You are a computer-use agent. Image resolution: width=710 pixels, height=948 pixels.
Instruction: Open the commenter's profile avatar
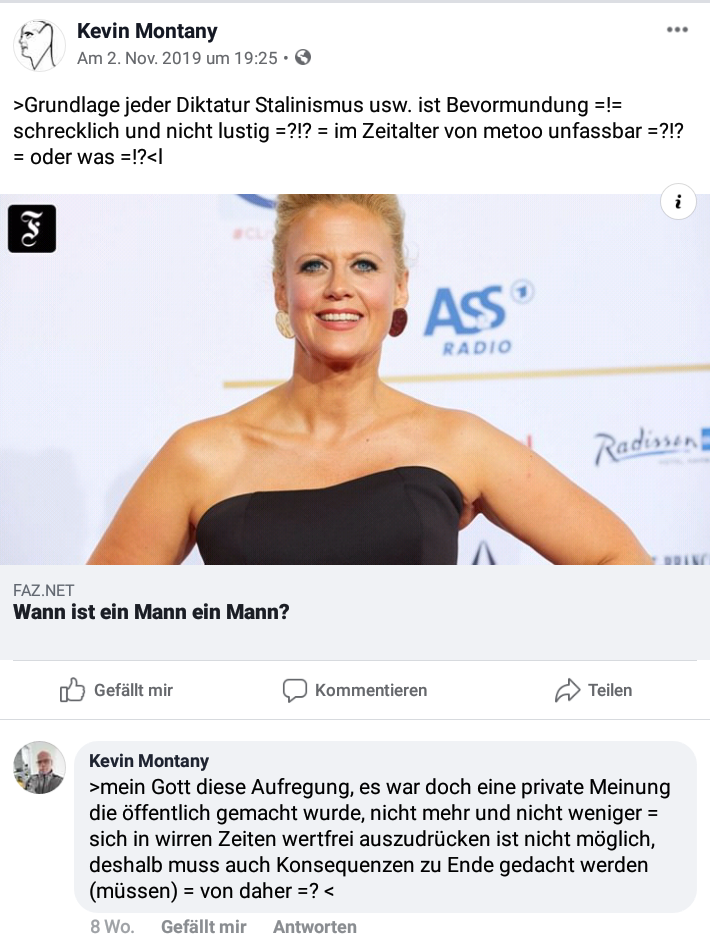click(x=39, y=768)
